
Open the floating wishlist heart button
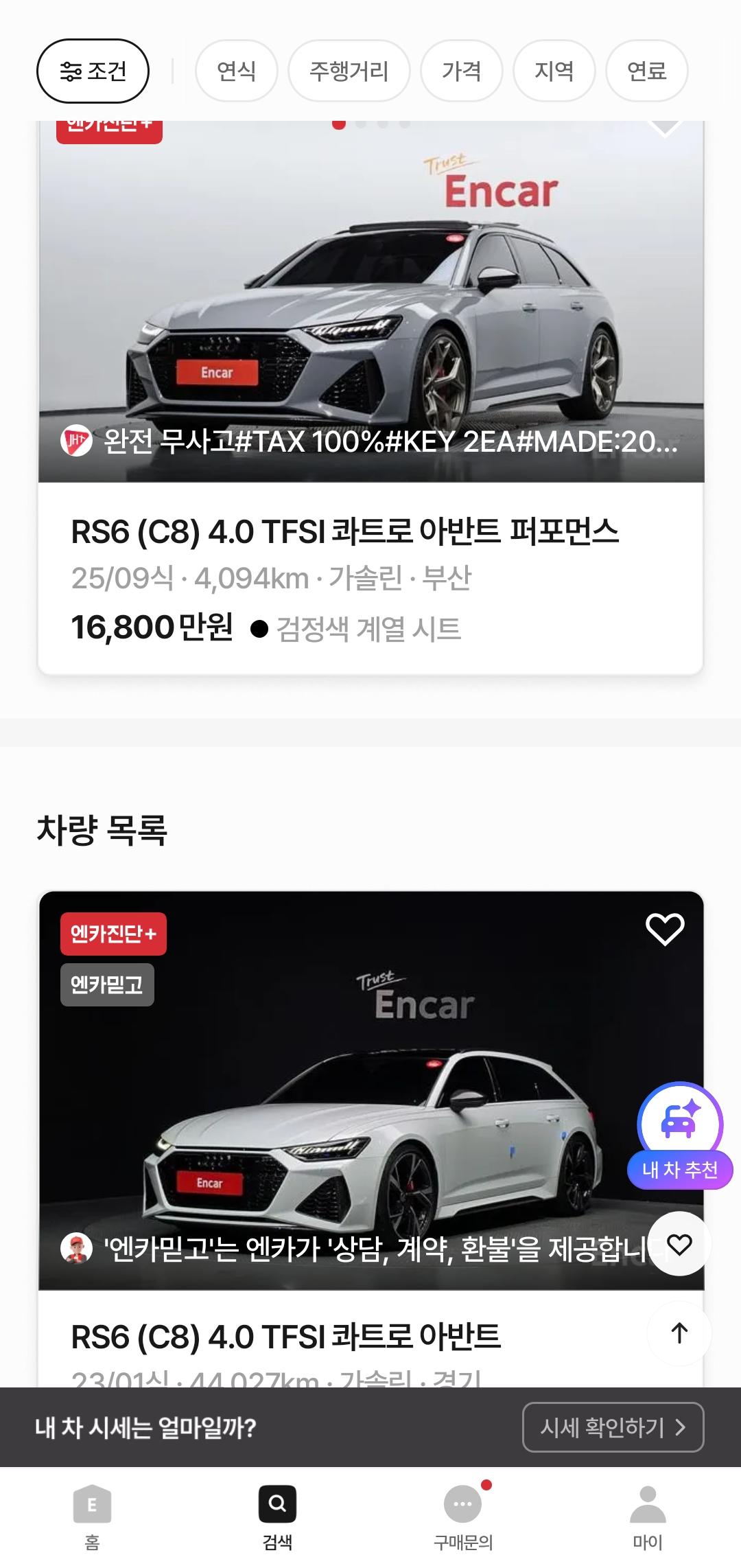(679, 1244)
